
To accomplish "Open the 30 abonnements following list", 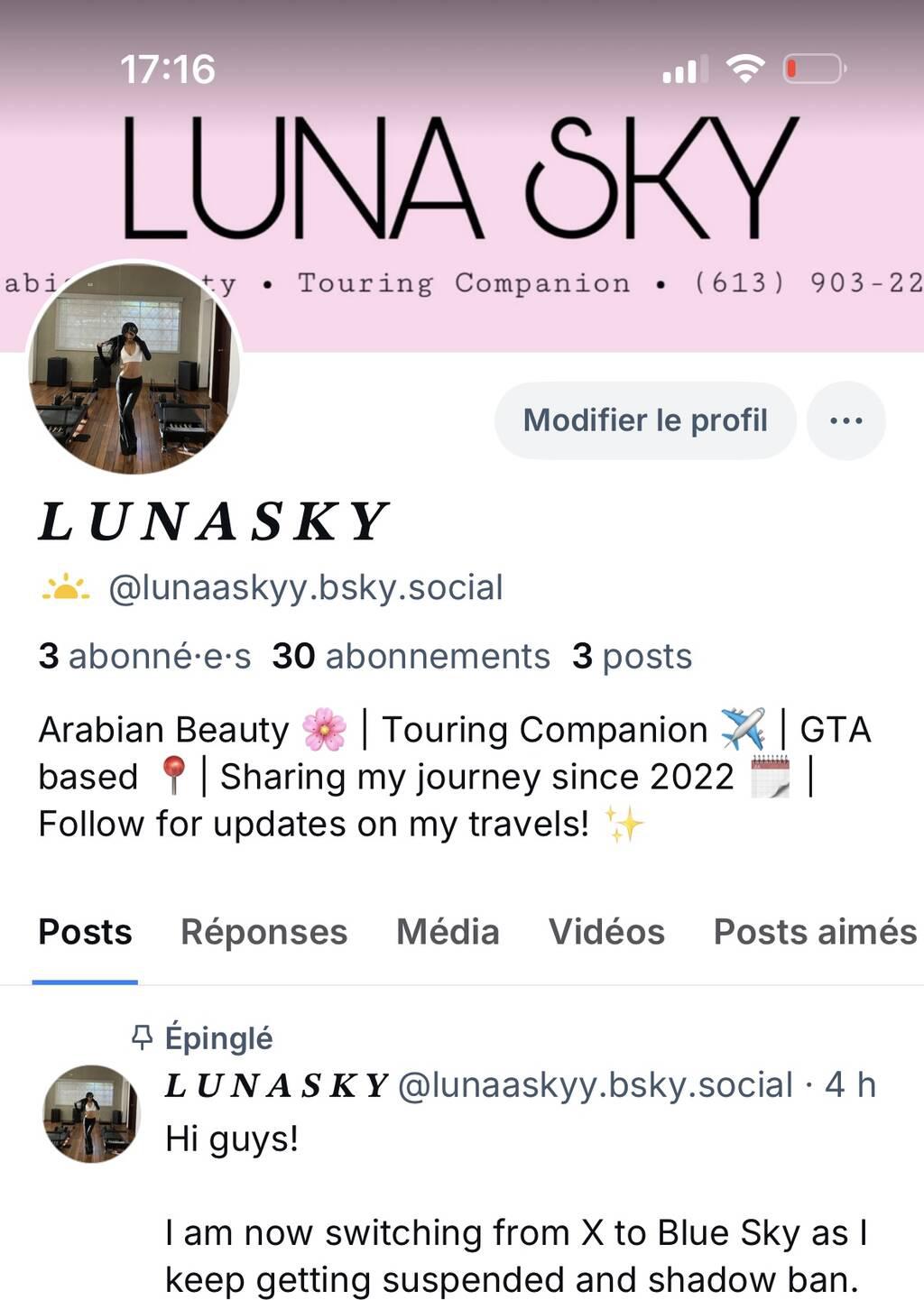I will (x=411, y=656).
